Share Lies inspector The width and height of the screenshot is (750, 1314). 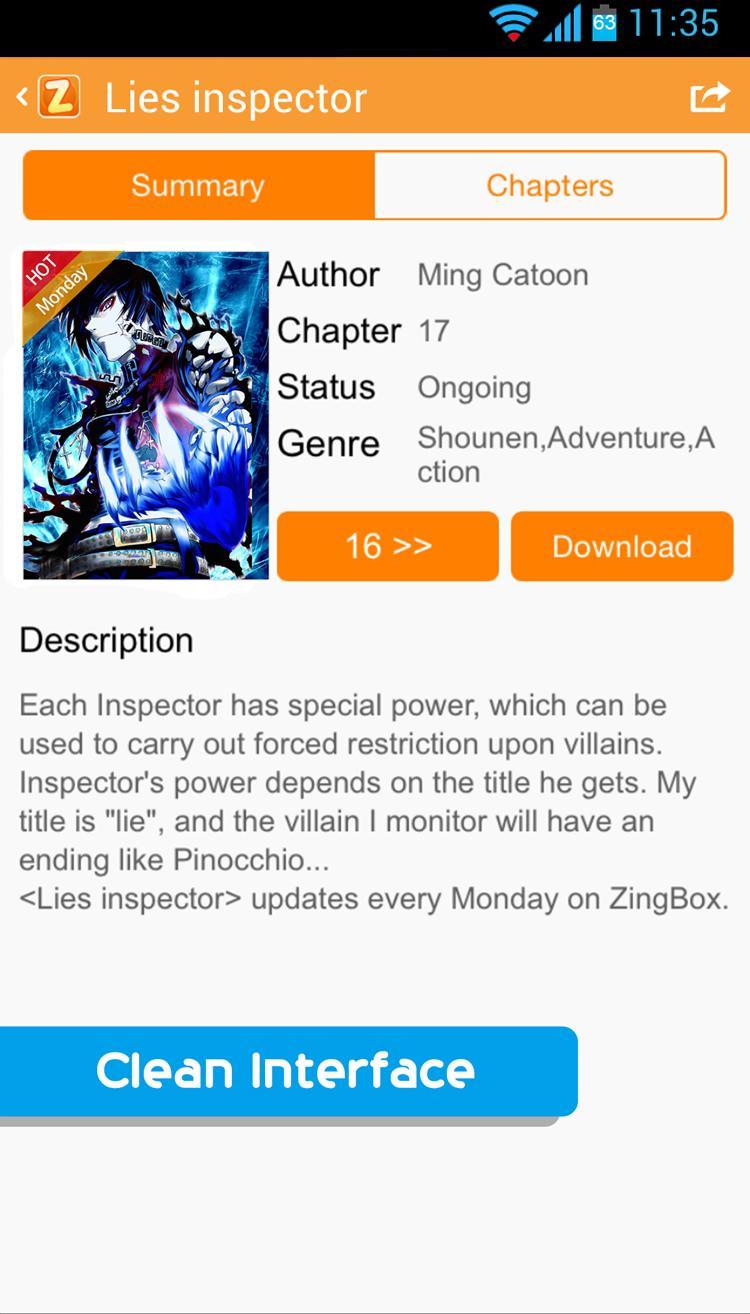coord(709,97)
